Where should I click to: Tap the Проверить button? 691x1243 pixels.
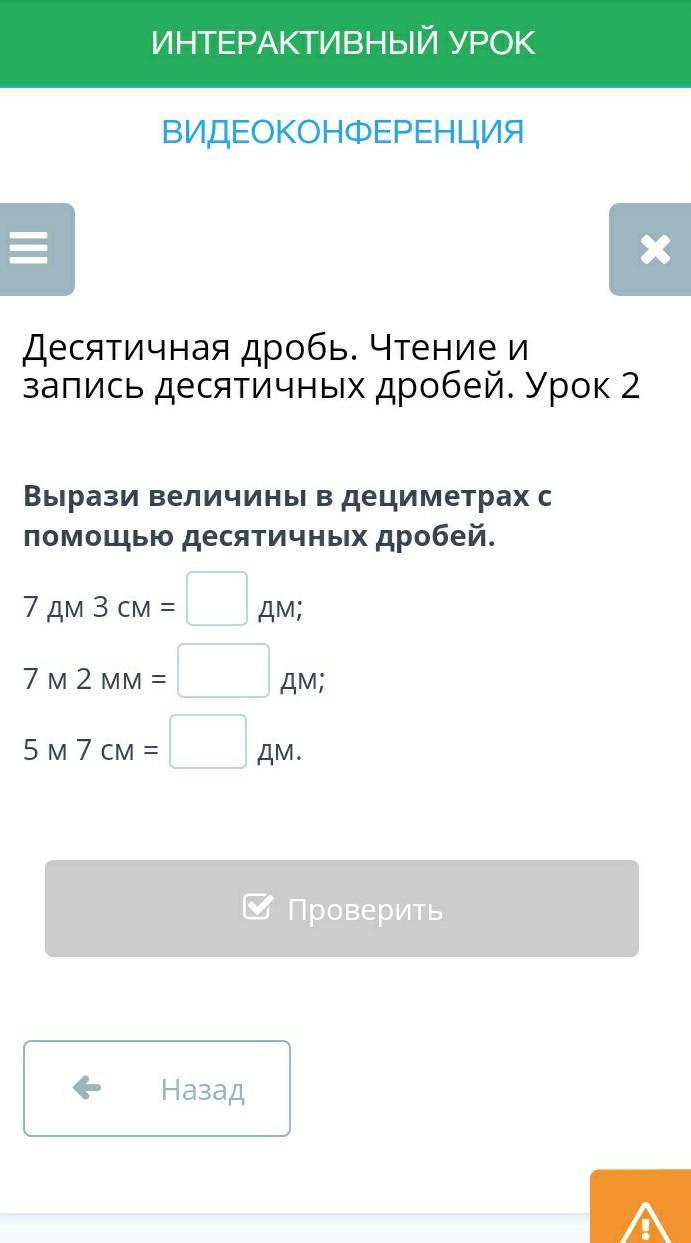pyautogui.click(x=342, y=909)
